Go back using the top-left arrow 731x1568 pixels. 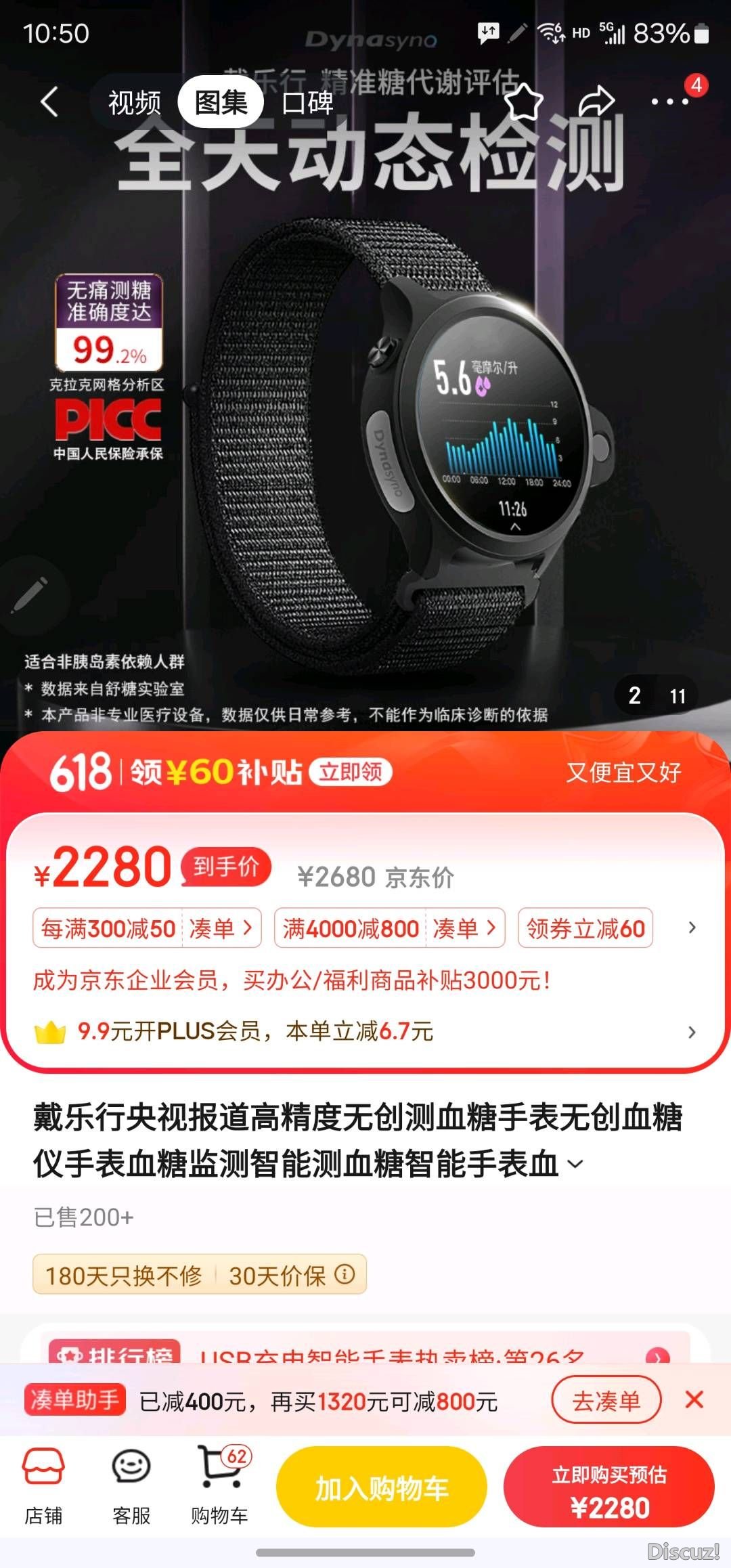click(x=49, y=102)
